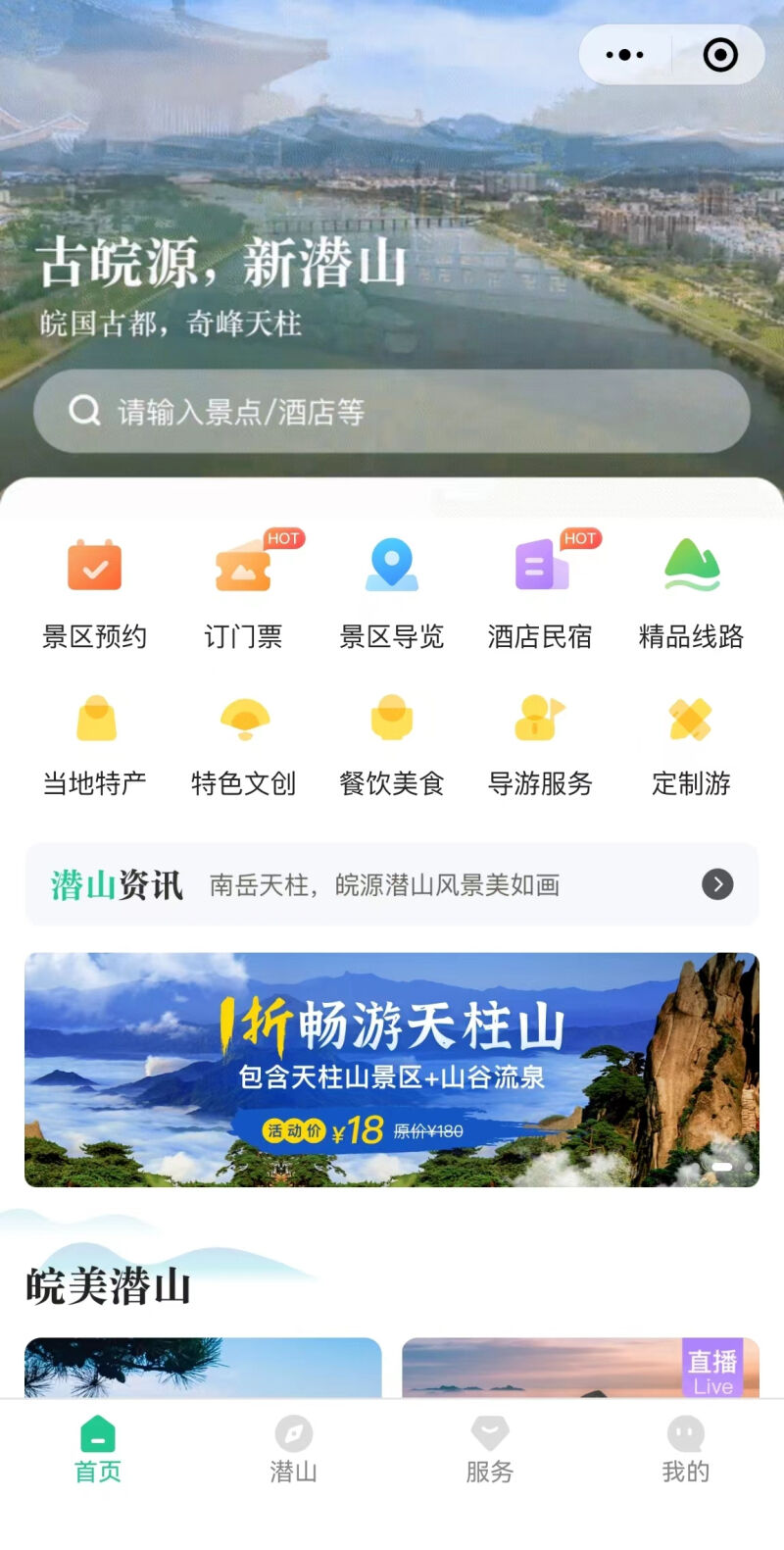Open the 景区预约 scenic reservation icon
784x1550 pixels.
pyautogui.click(x=94, y=588)
